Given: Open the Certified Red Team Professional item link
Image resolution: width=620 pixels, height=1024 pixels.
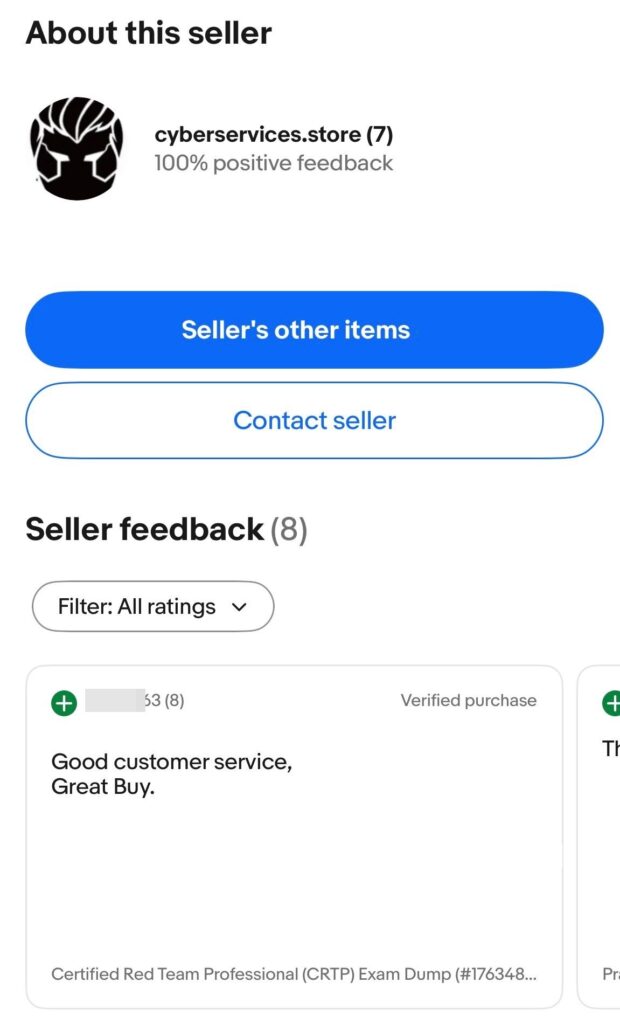Looking at the screenshot, I should click(x=293, y=973).
